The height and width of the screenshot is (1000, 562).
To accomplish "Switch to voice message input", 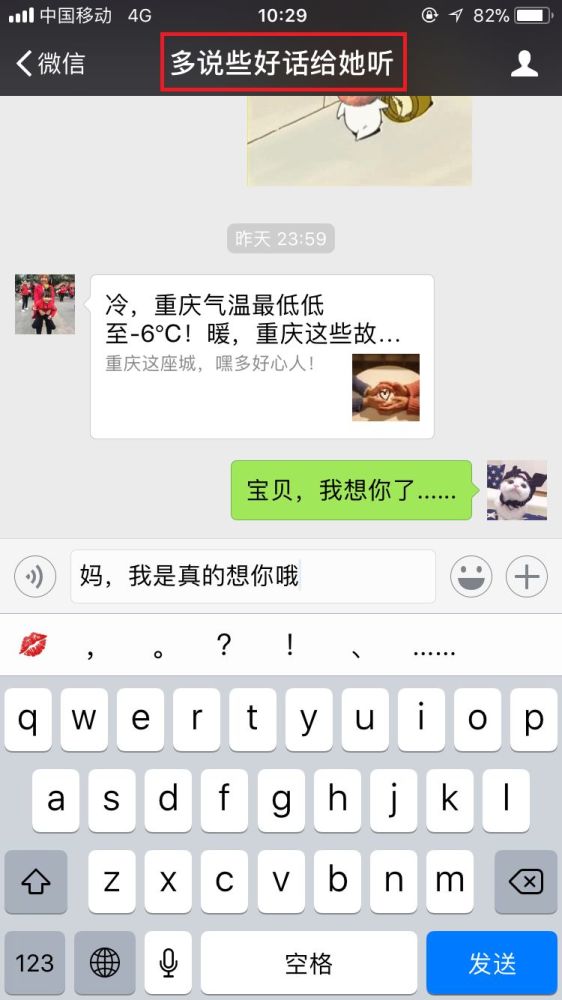I will coord(35,577).
